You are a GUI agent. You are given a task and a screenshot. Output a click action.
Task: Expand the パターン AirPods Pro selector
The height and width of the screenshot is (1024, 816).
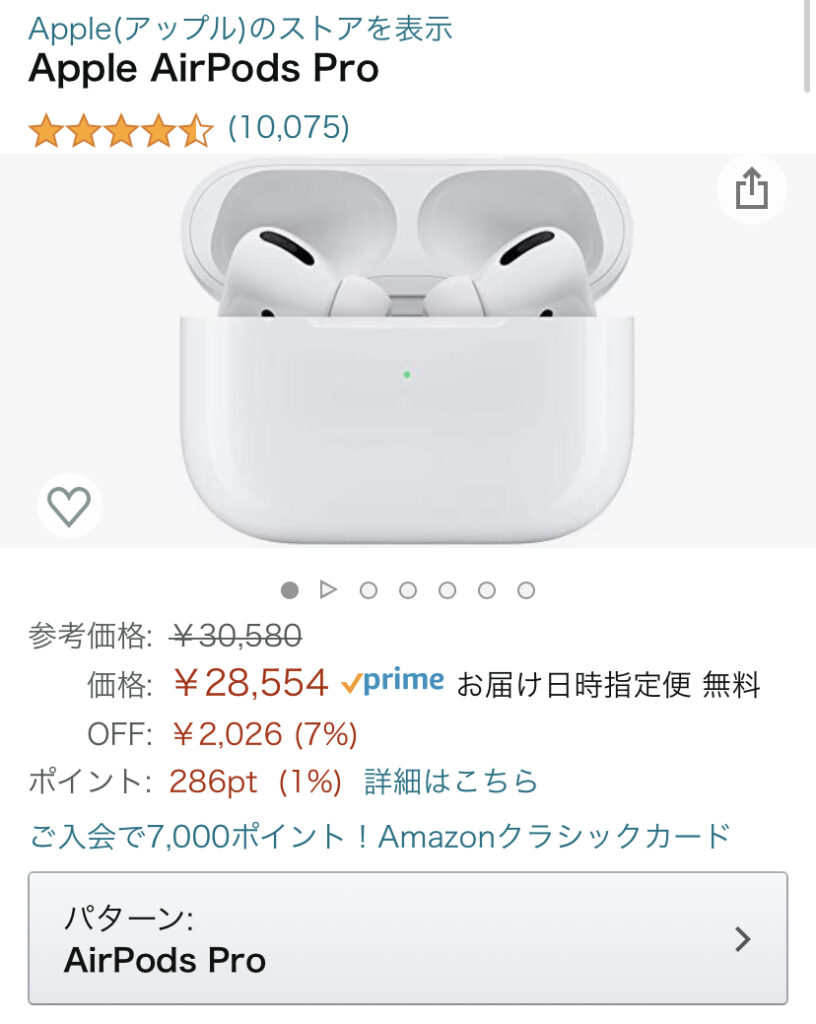407,938
